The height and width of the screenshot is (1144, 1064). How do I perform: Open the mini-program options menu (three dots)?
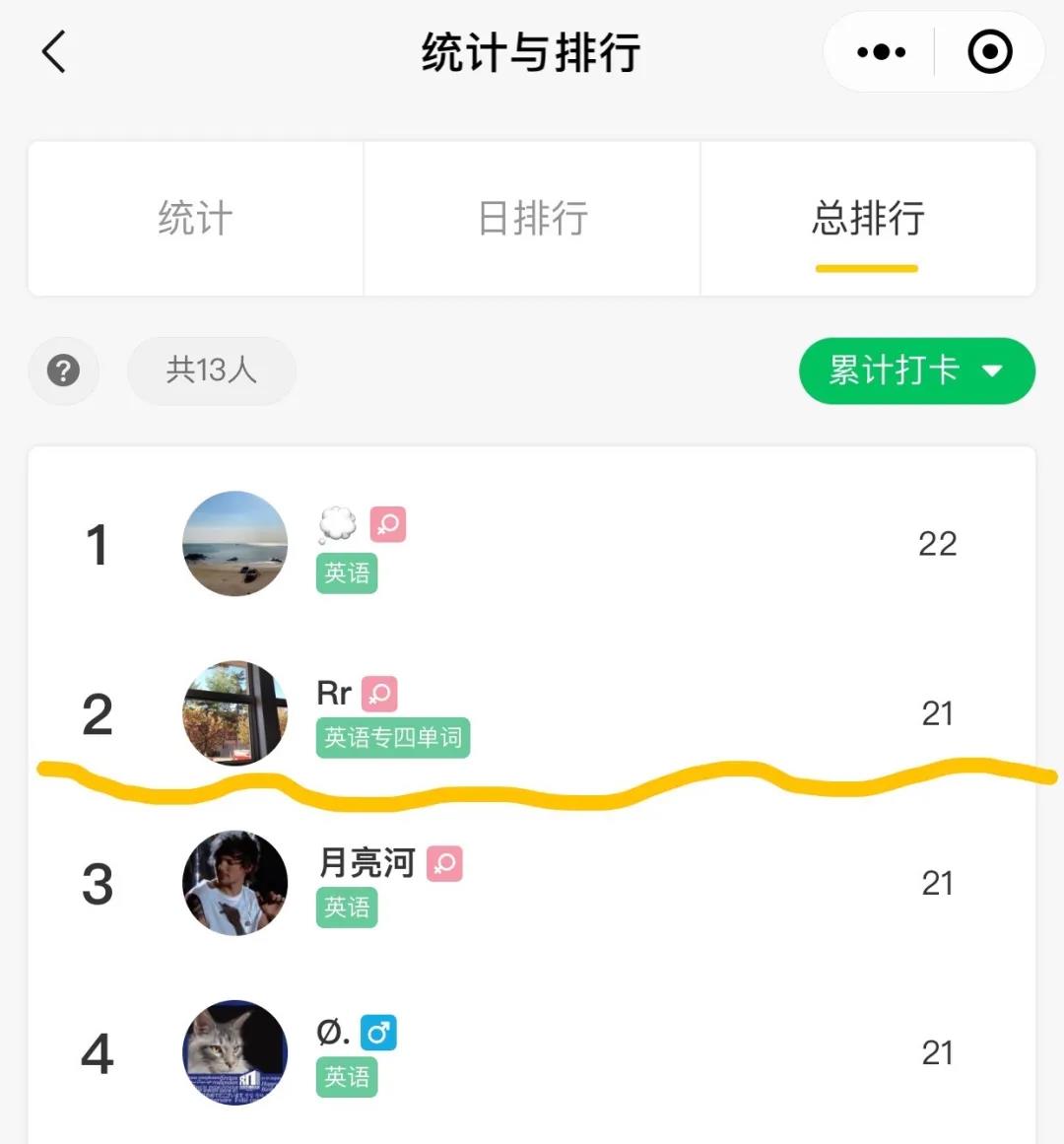pyautogui.click(x=880, y=51)
